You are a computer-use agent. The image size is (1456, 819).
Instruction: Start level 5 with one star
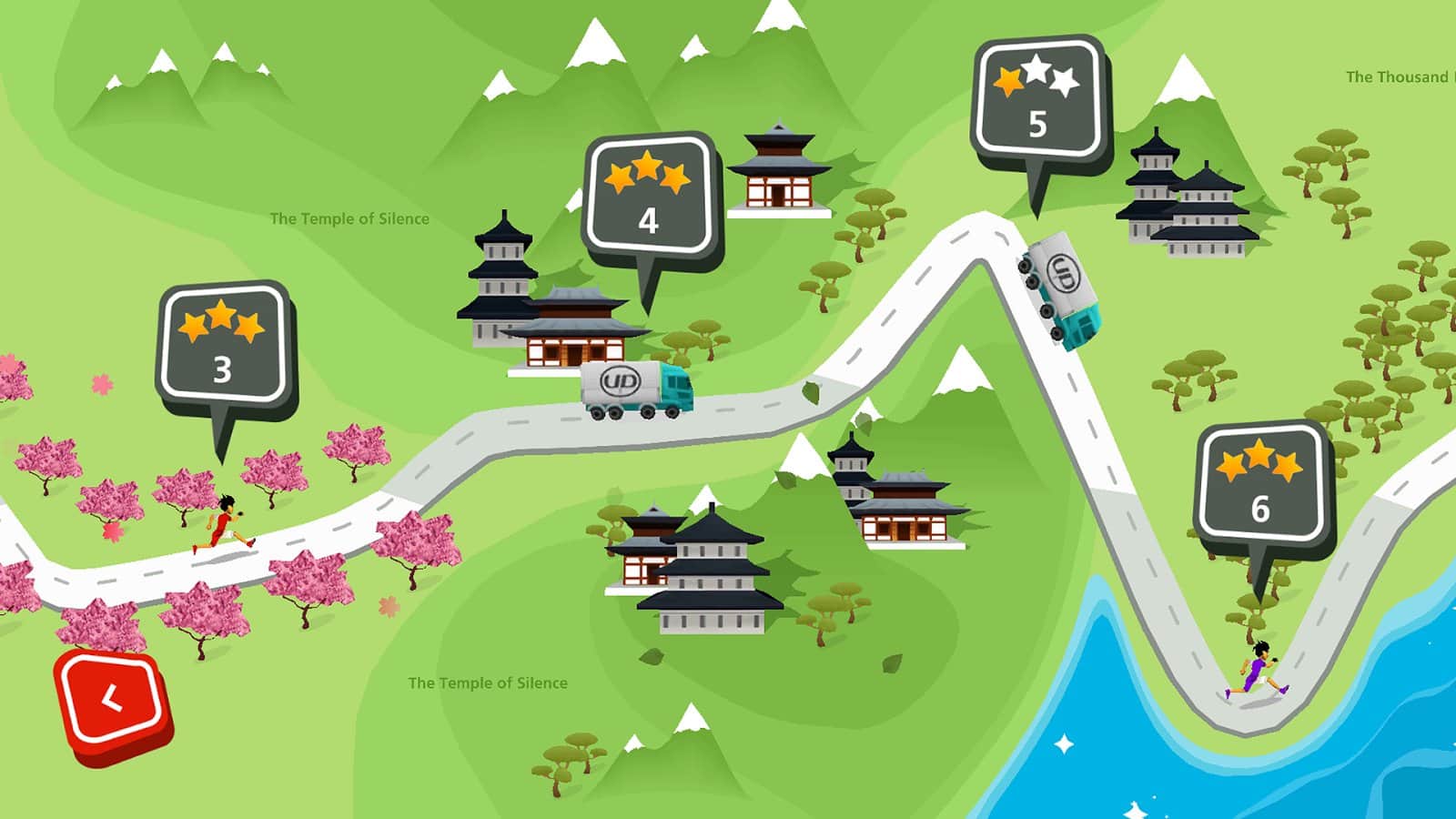coord(1038,99)
